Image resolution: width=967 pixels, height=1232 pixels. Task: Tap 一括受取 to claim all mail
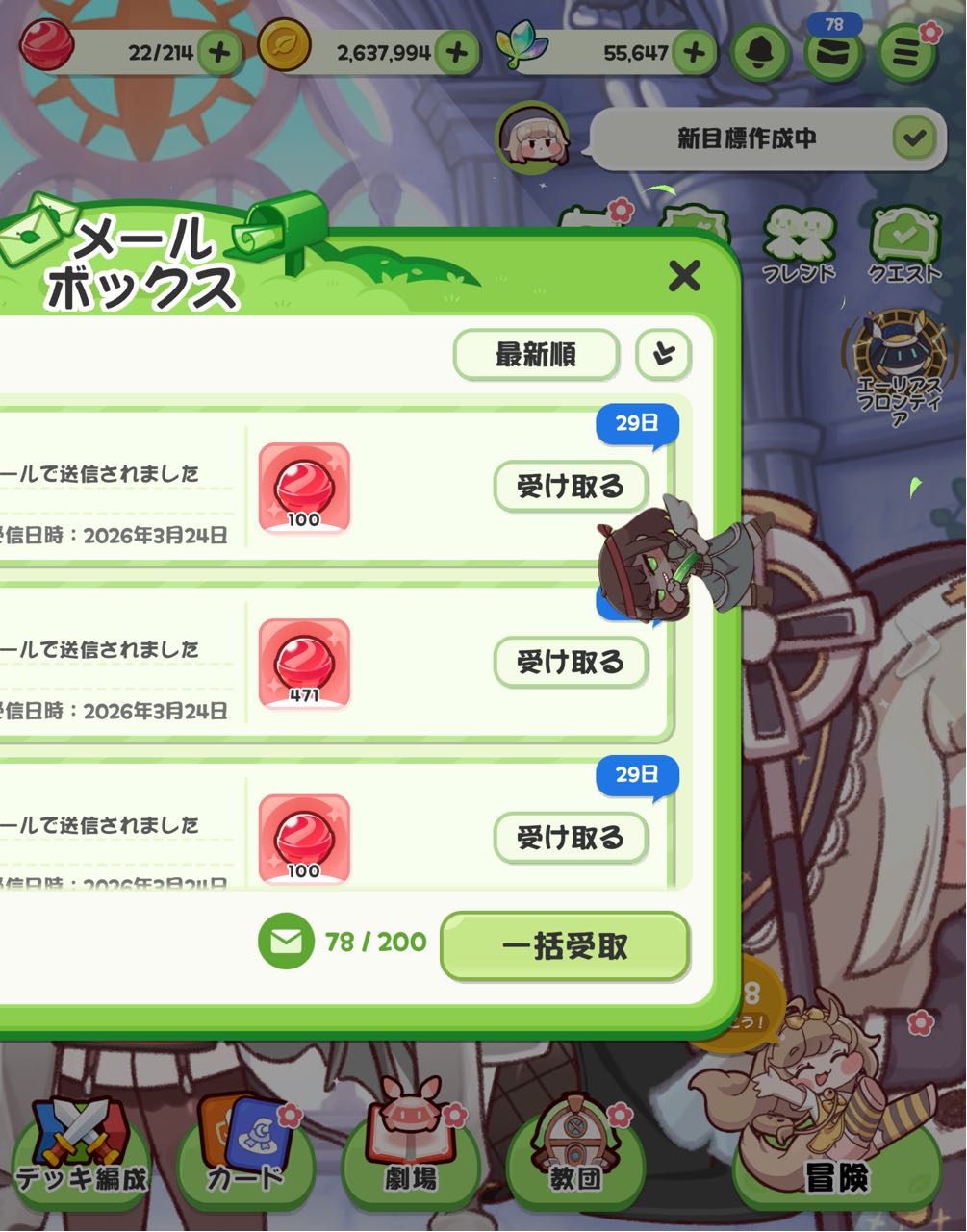tap(565, 946)
